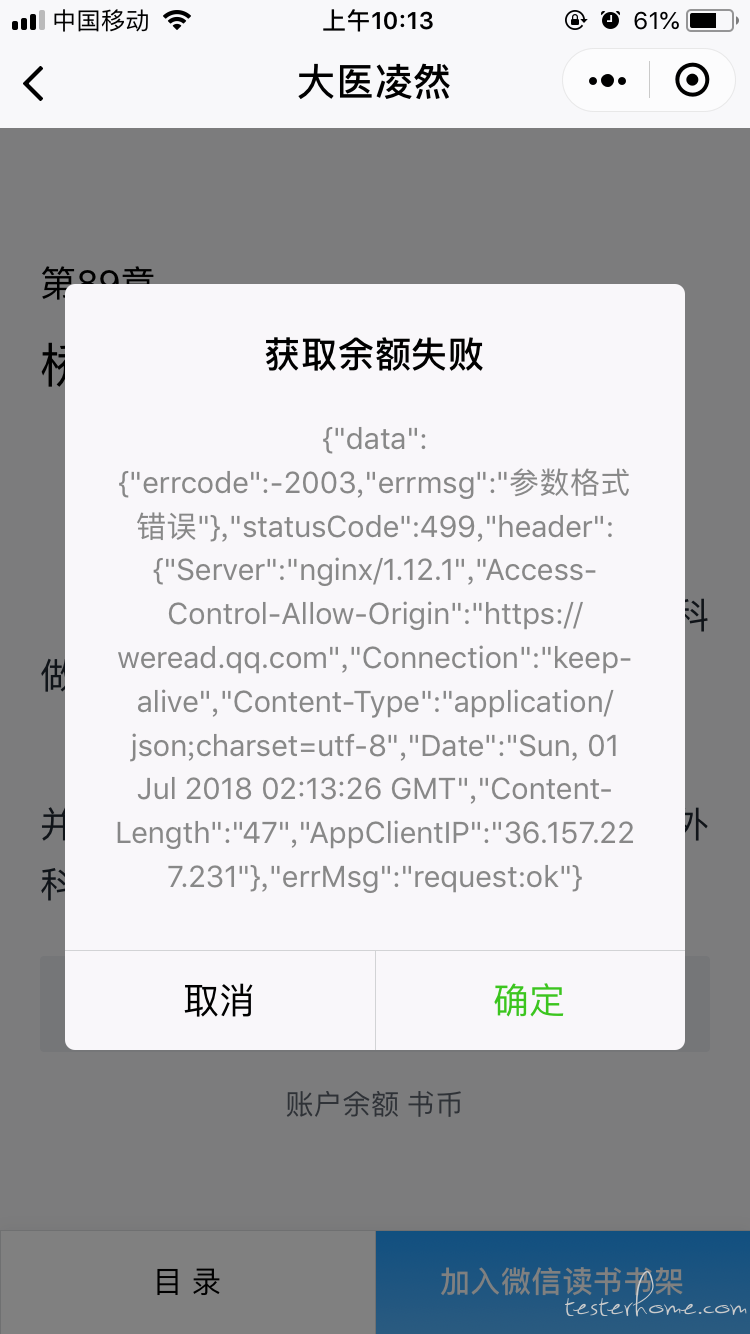This screenshot has height=1334, width=750.
Task: Close the mini program with the circle icon
Action: tap(692, 80)
